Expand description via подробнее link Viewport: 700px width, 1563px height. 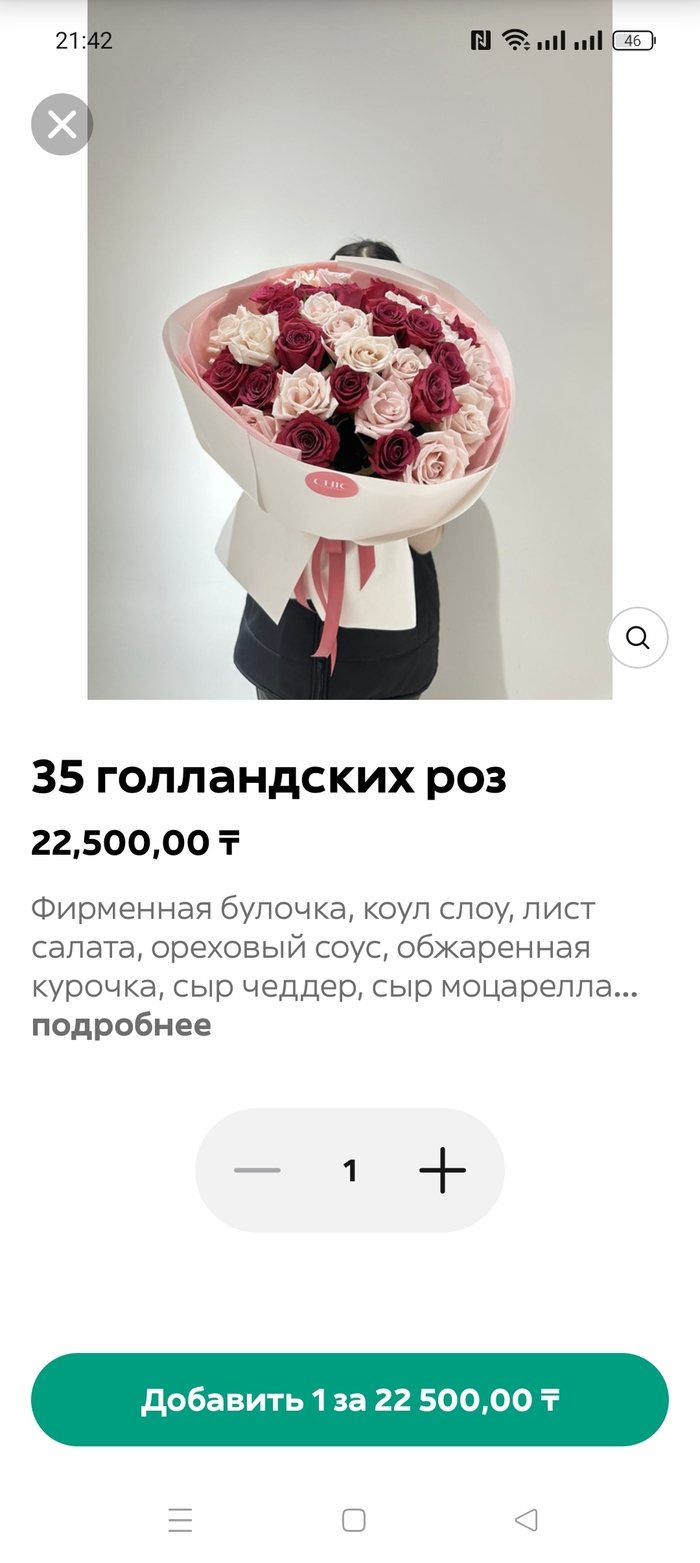pyautogui.click(x=121, y=1025)
